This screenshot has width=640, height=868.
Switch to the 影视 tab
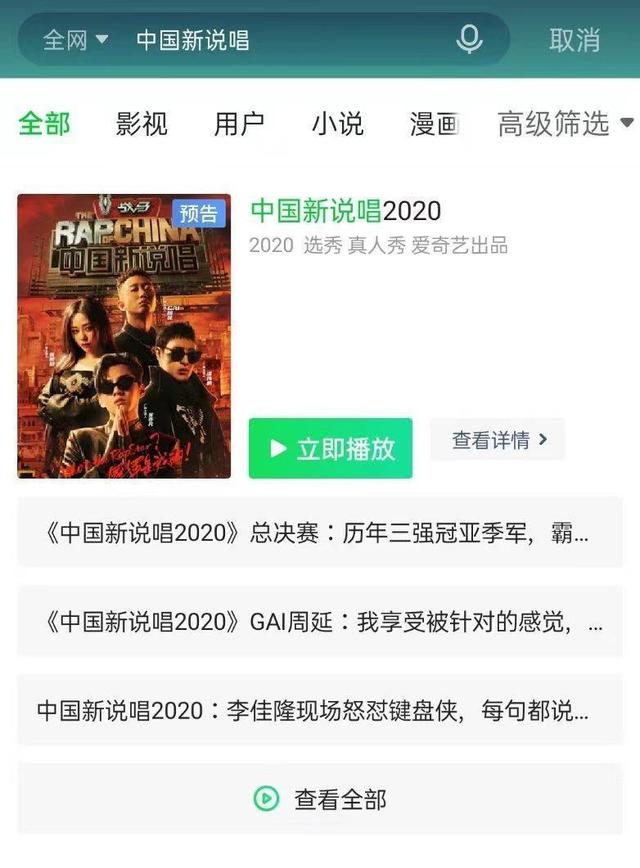click(141, 124)
